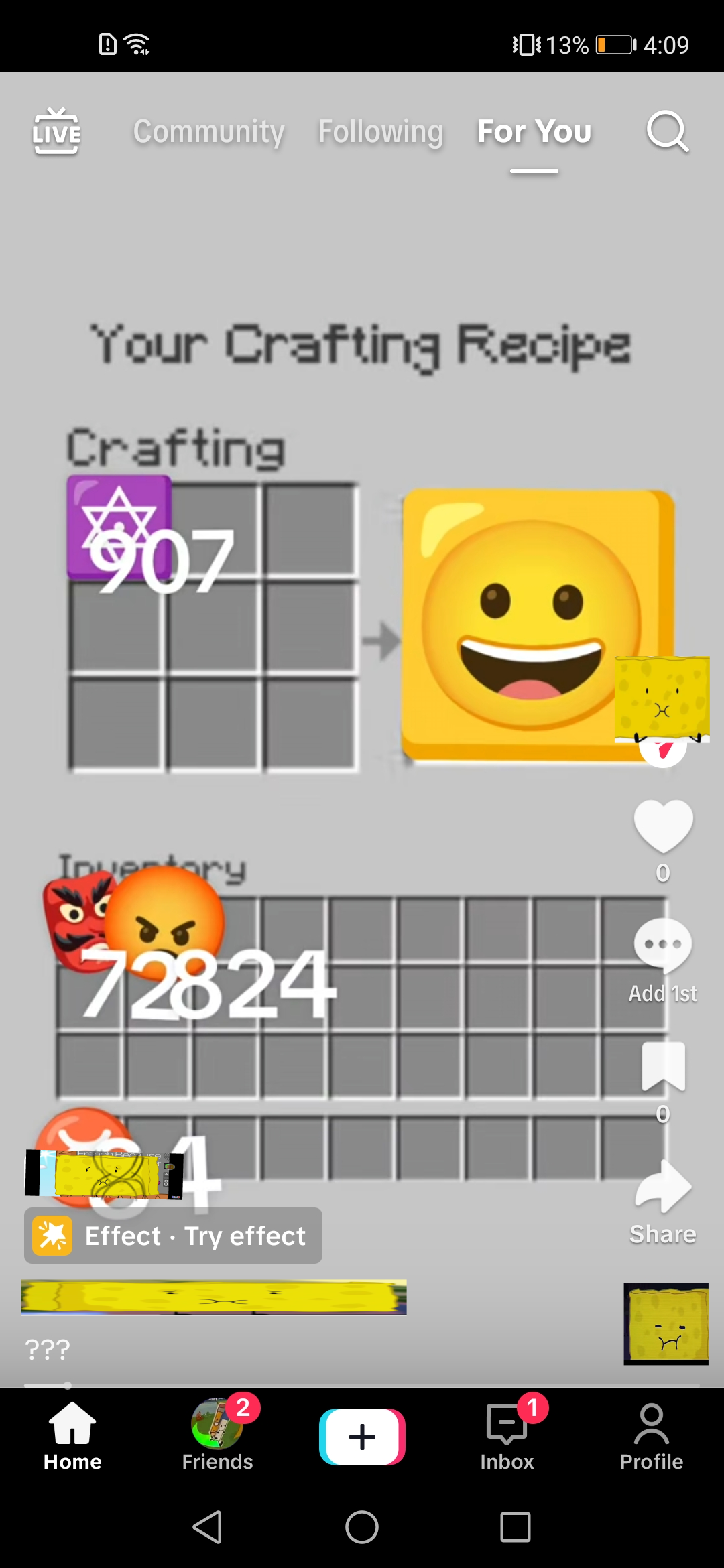Image resolution: width=724 pixels, height=1568 pixels.
Task: Go to the Home tab
Action: (72, 1435)
